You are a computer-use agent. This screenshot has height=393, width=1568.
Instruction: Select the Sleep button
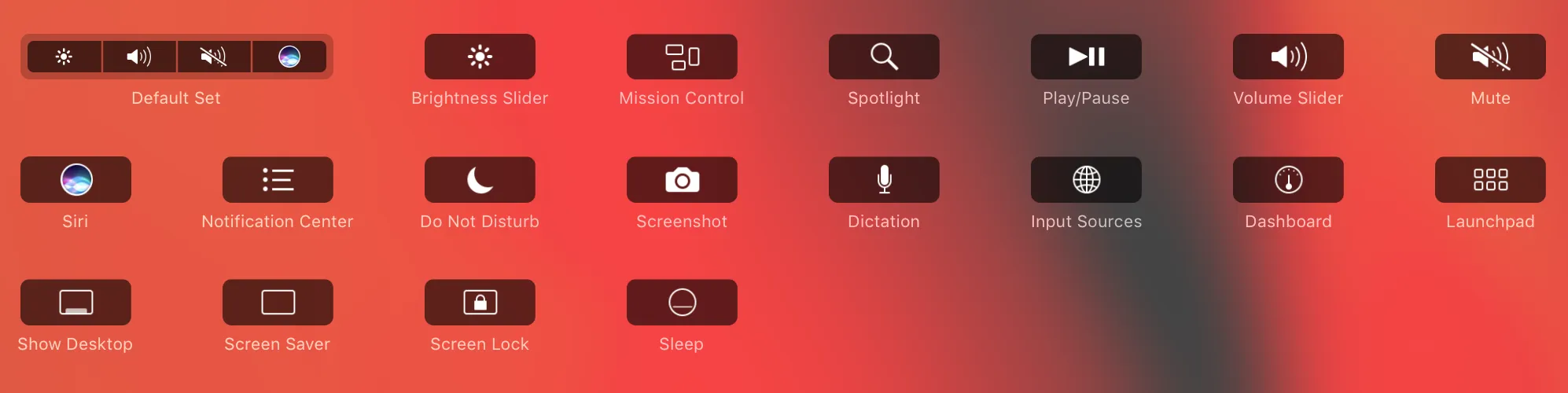(682, 302)
